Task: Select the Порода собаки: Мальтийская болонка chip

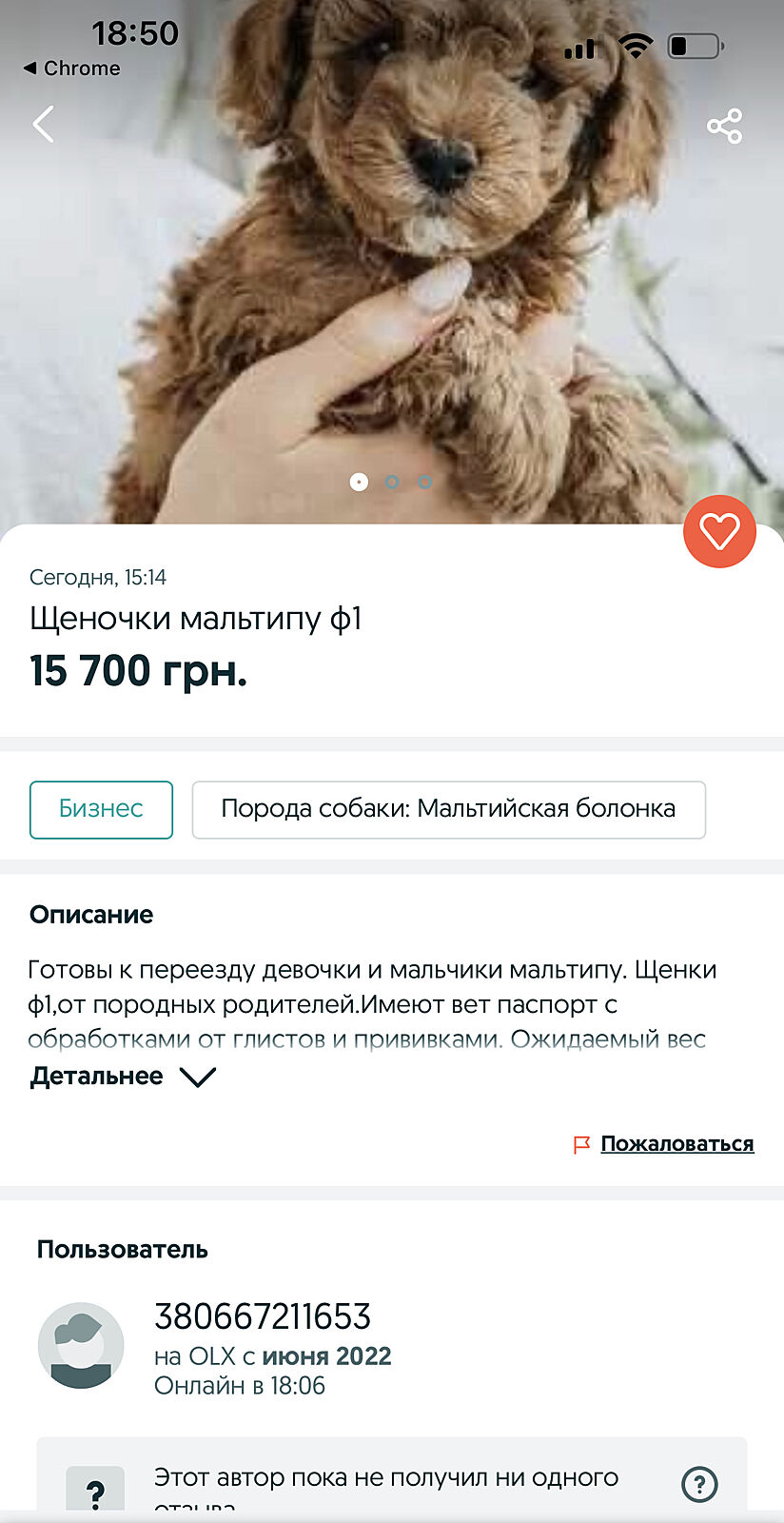Action: (x=448, y=809)
